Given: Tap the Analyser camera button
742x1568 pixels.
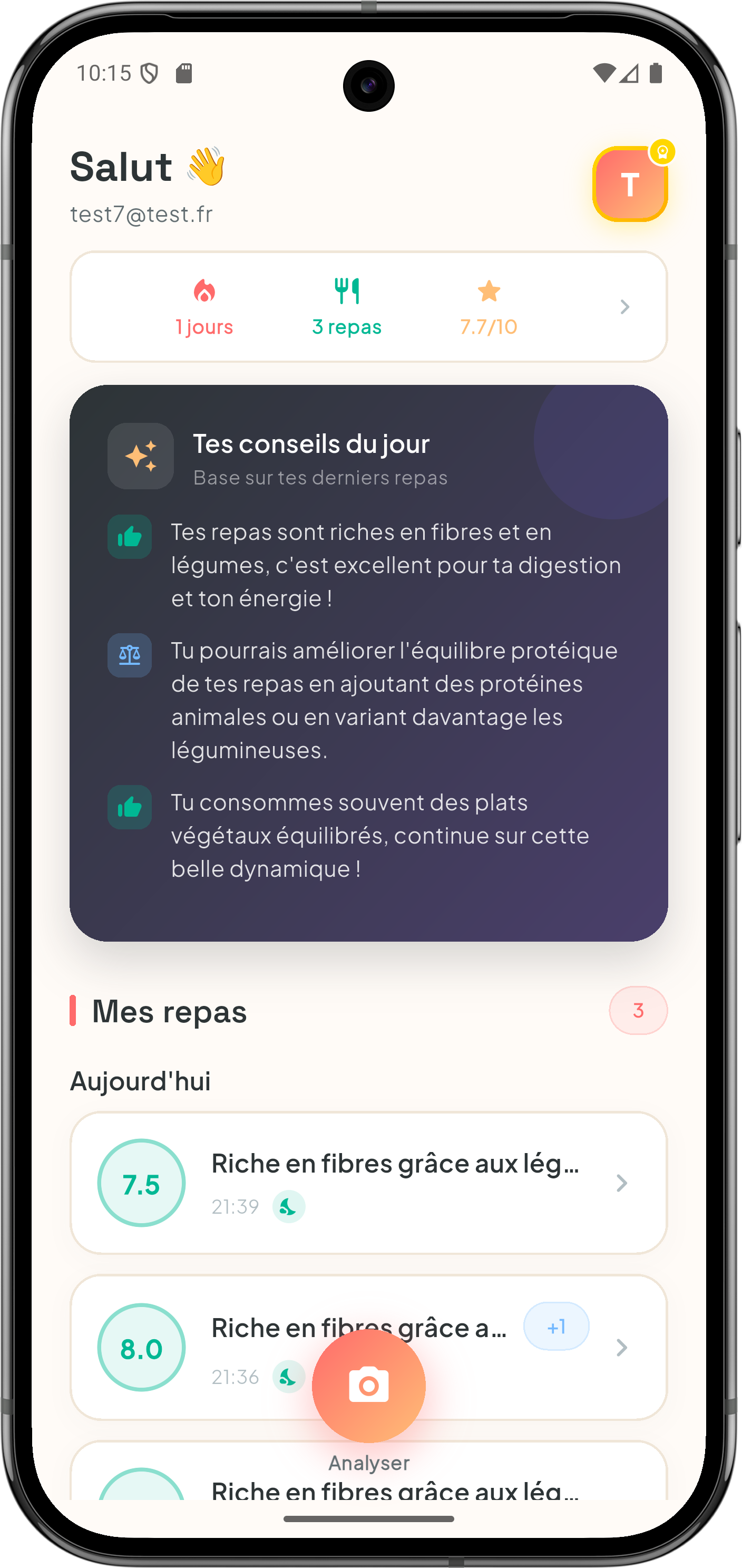Looking at the screenshot, I should tap(368, 1386).
